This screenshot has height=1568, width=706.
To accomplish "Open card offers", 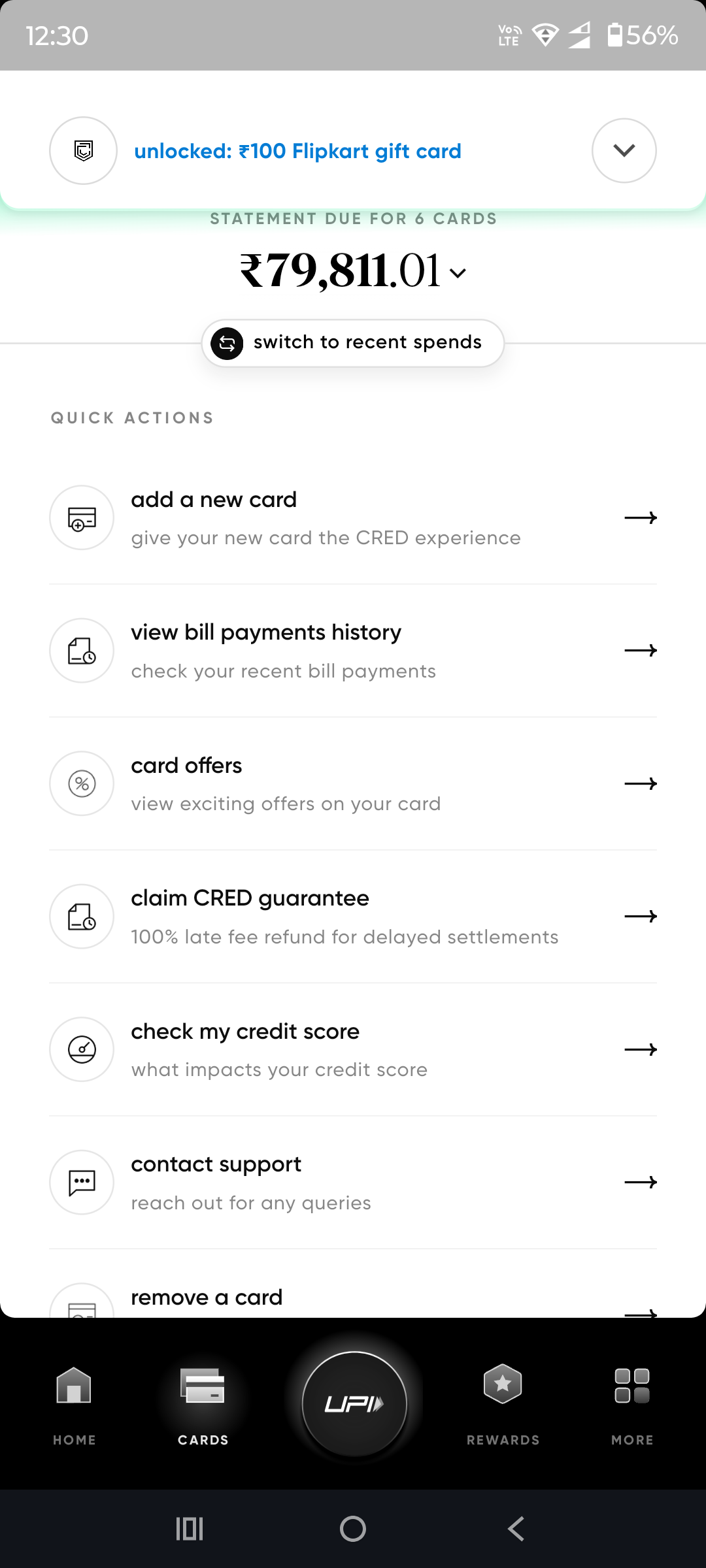I will (x=353, y=783).
